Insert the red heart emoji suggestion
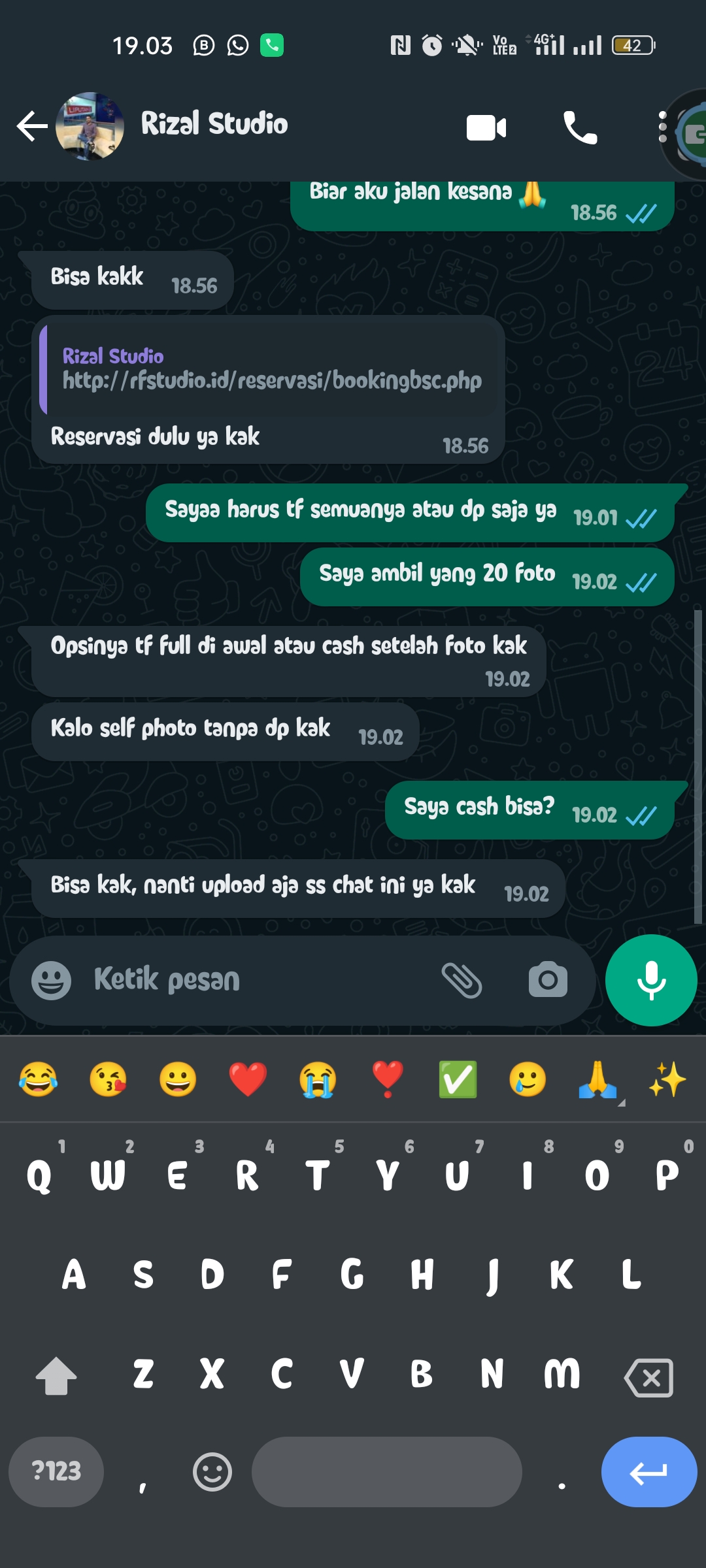 click(x=248, y=1079)
